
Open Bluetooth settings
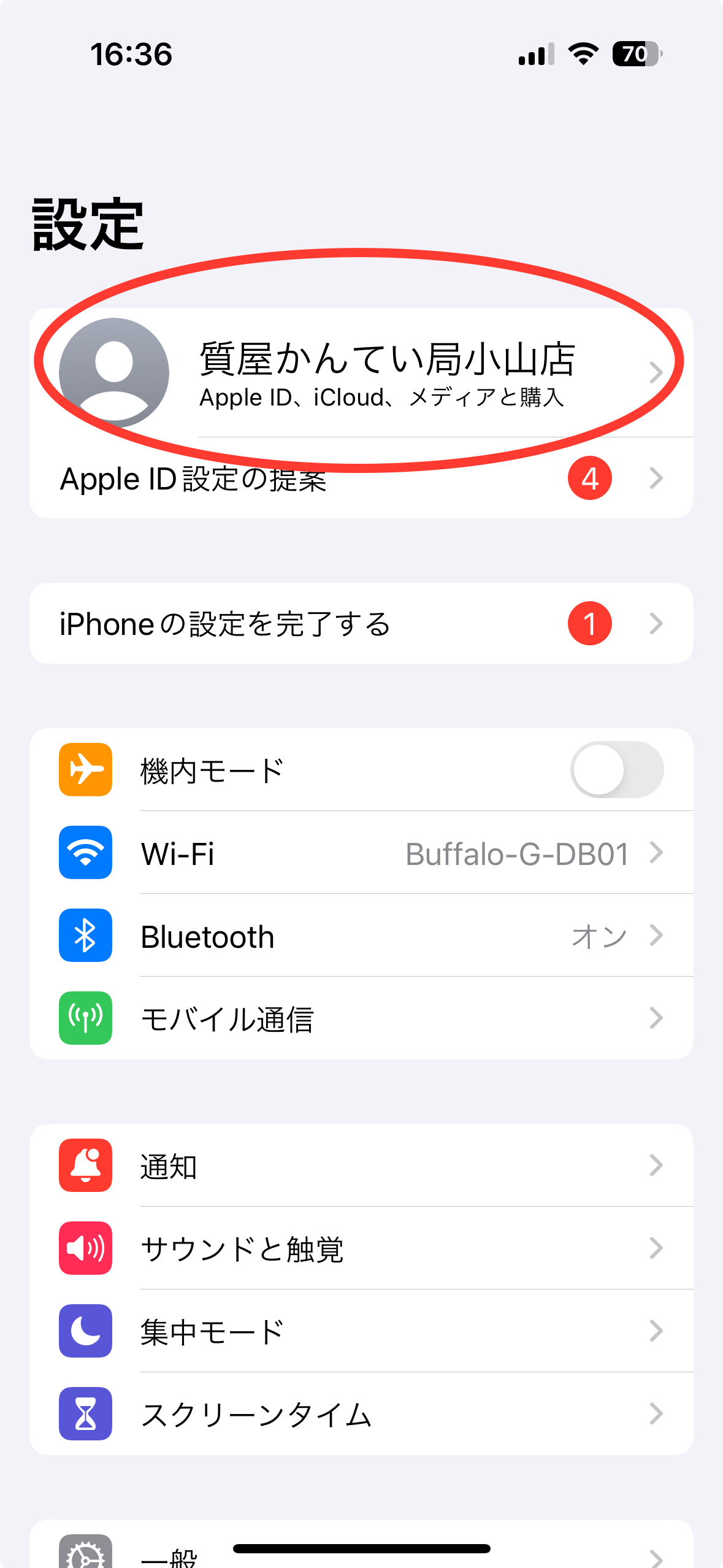coord(361,936)
